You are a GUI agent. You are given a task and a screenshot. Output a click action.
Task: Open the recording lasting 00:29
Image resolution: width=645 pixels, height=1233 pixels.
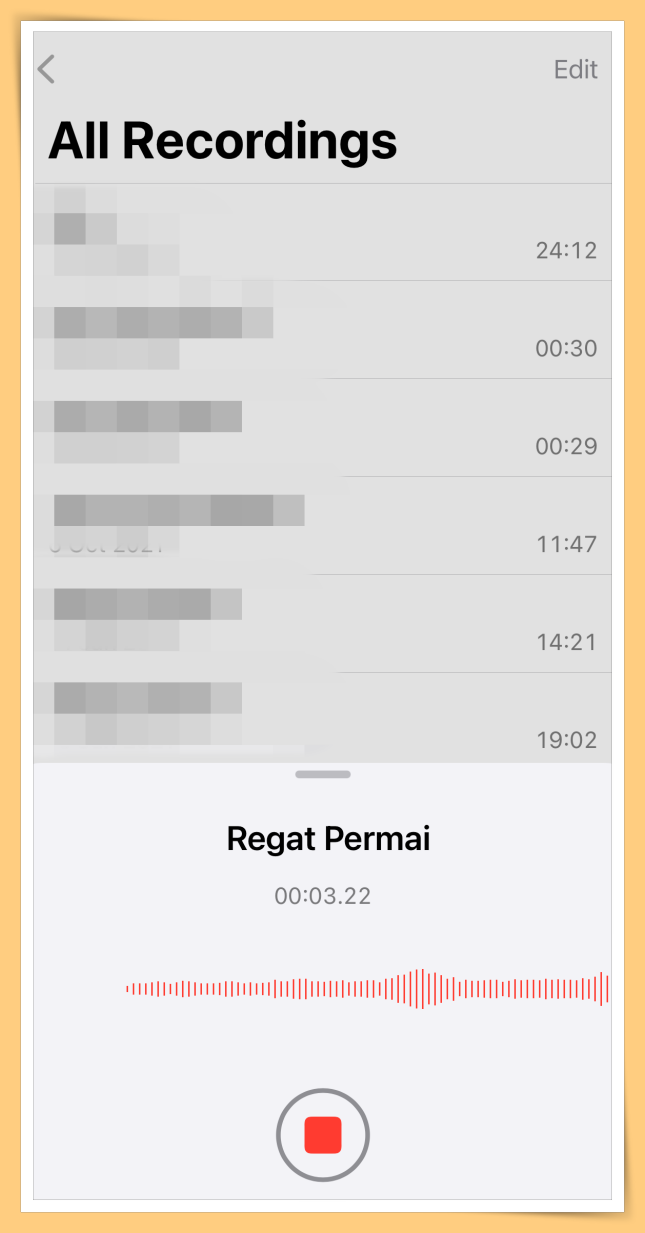(x=323, y=428)
